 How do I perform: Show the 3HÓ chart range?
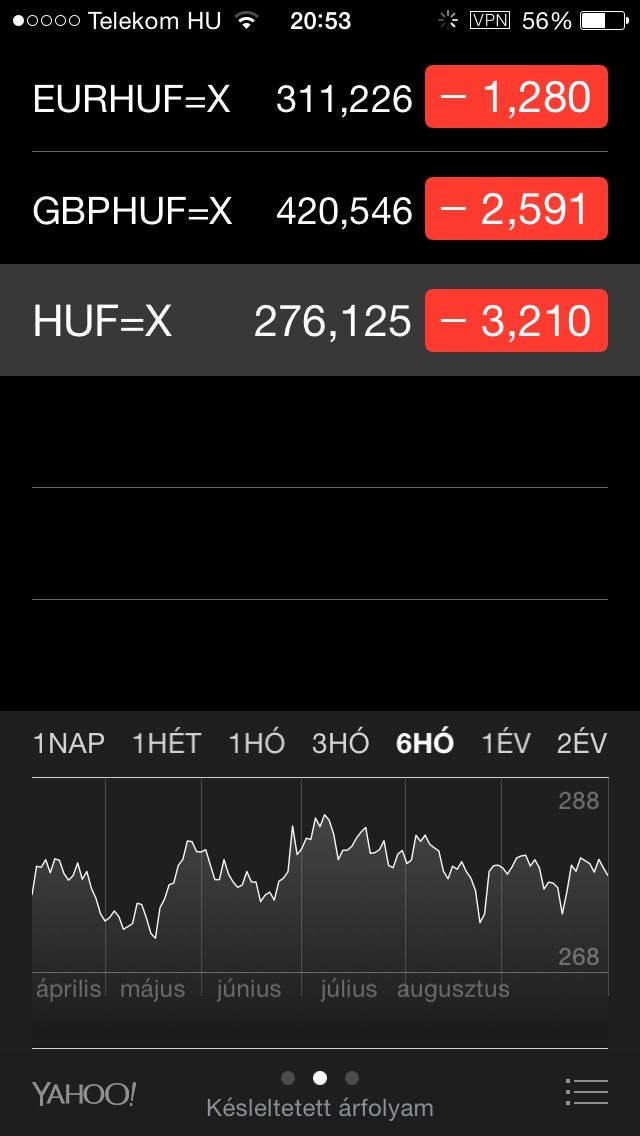340,743
